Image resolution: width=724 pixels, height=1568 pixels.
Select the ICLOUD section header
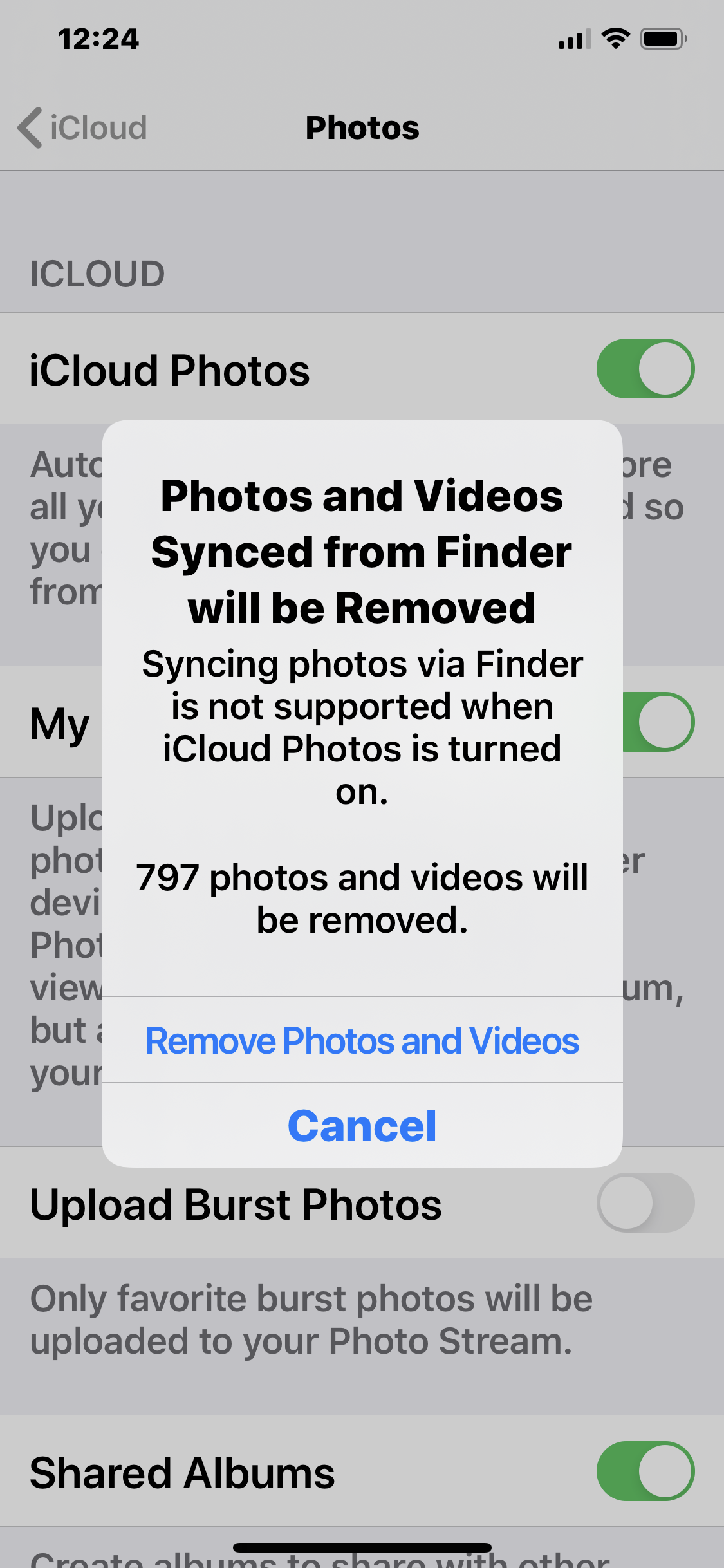click(97, 273)
